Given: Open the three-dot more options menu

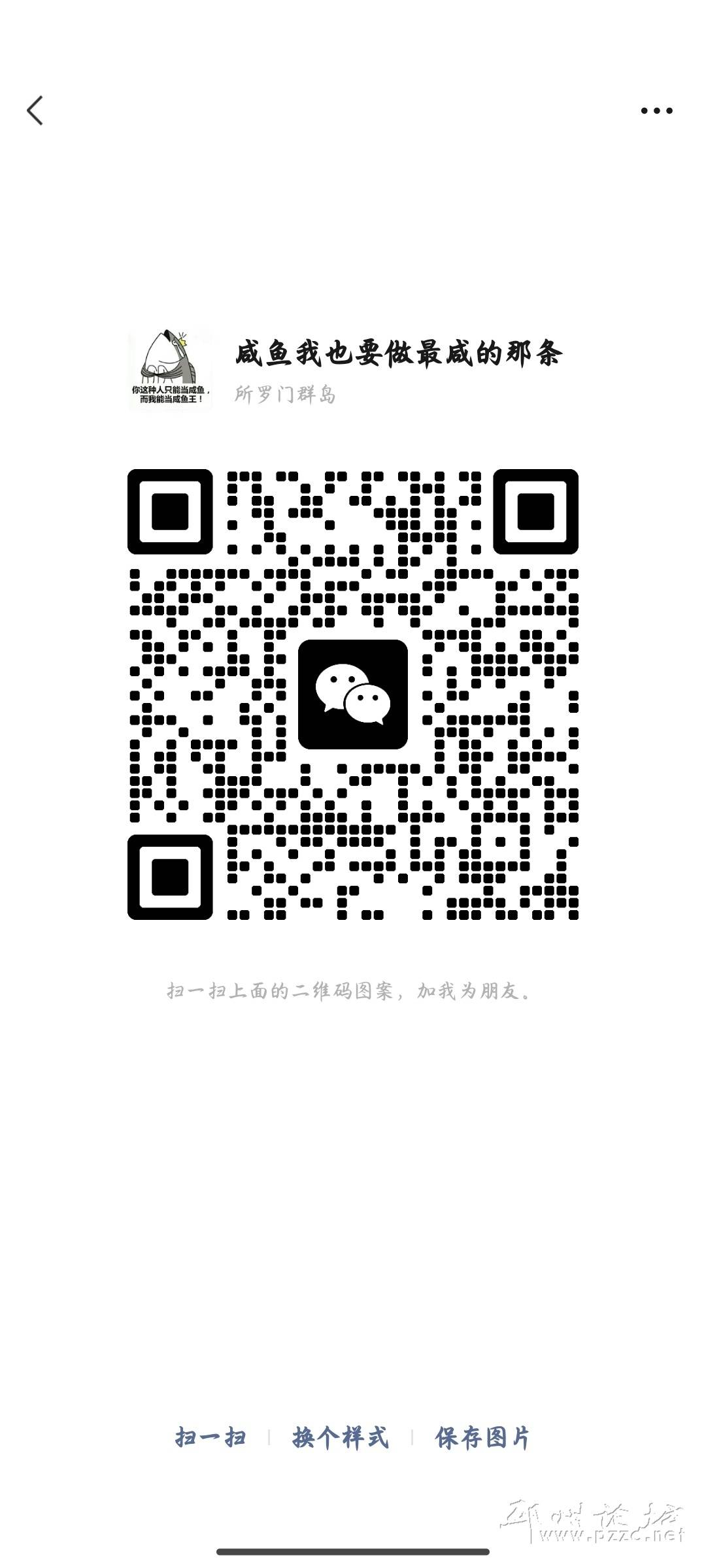Looking at the screenshot, I should (656, 111).
